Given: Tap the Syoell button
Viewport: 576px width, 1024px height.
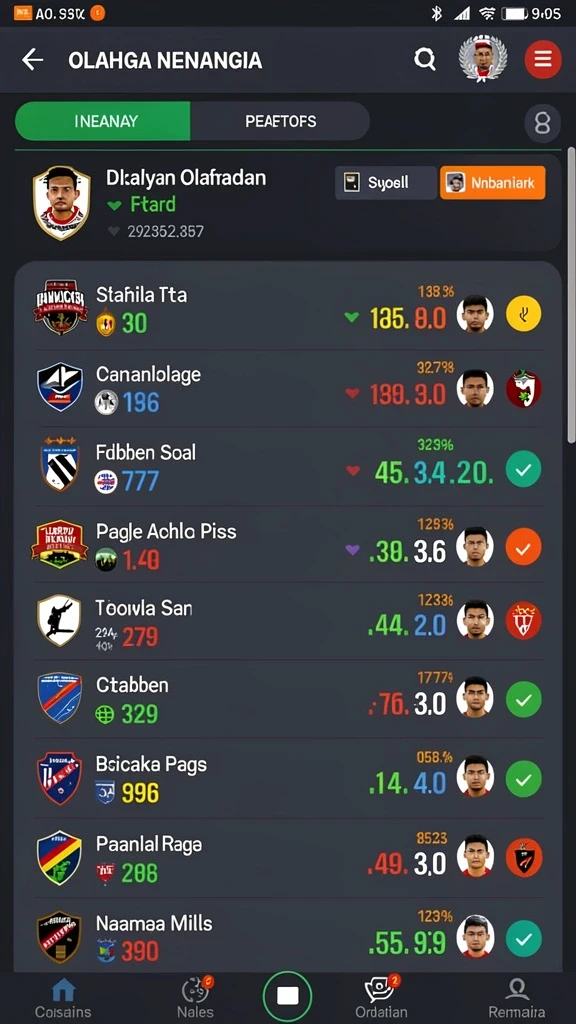Looking at the screenshot, I should [386, 183].
